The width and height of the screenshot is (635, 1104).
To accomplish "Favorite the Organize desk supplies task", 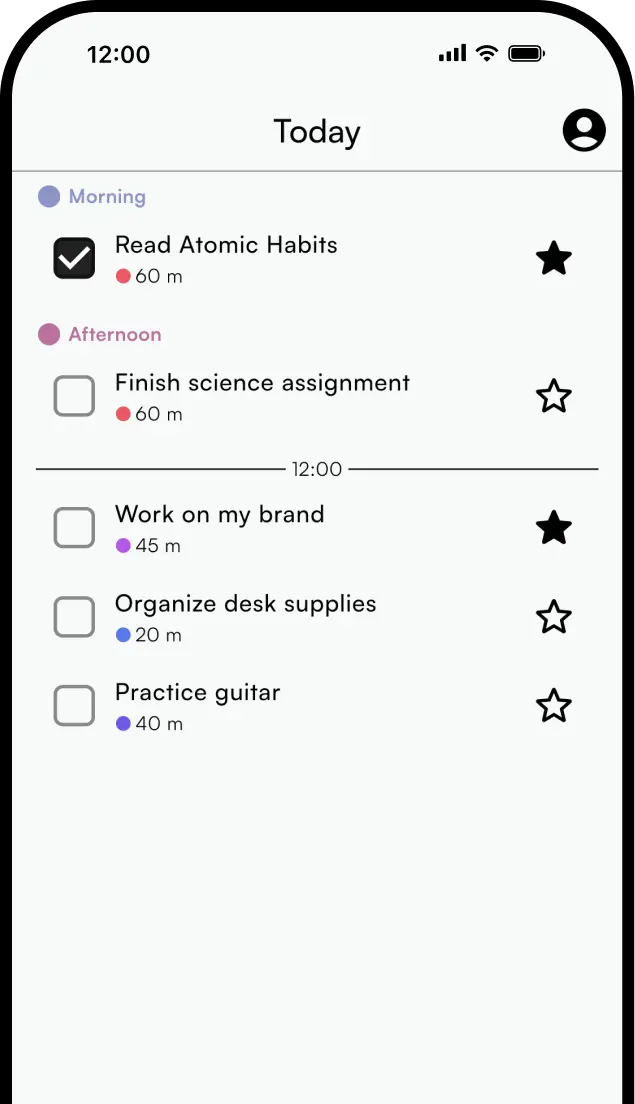I will (x=554, y=617).
